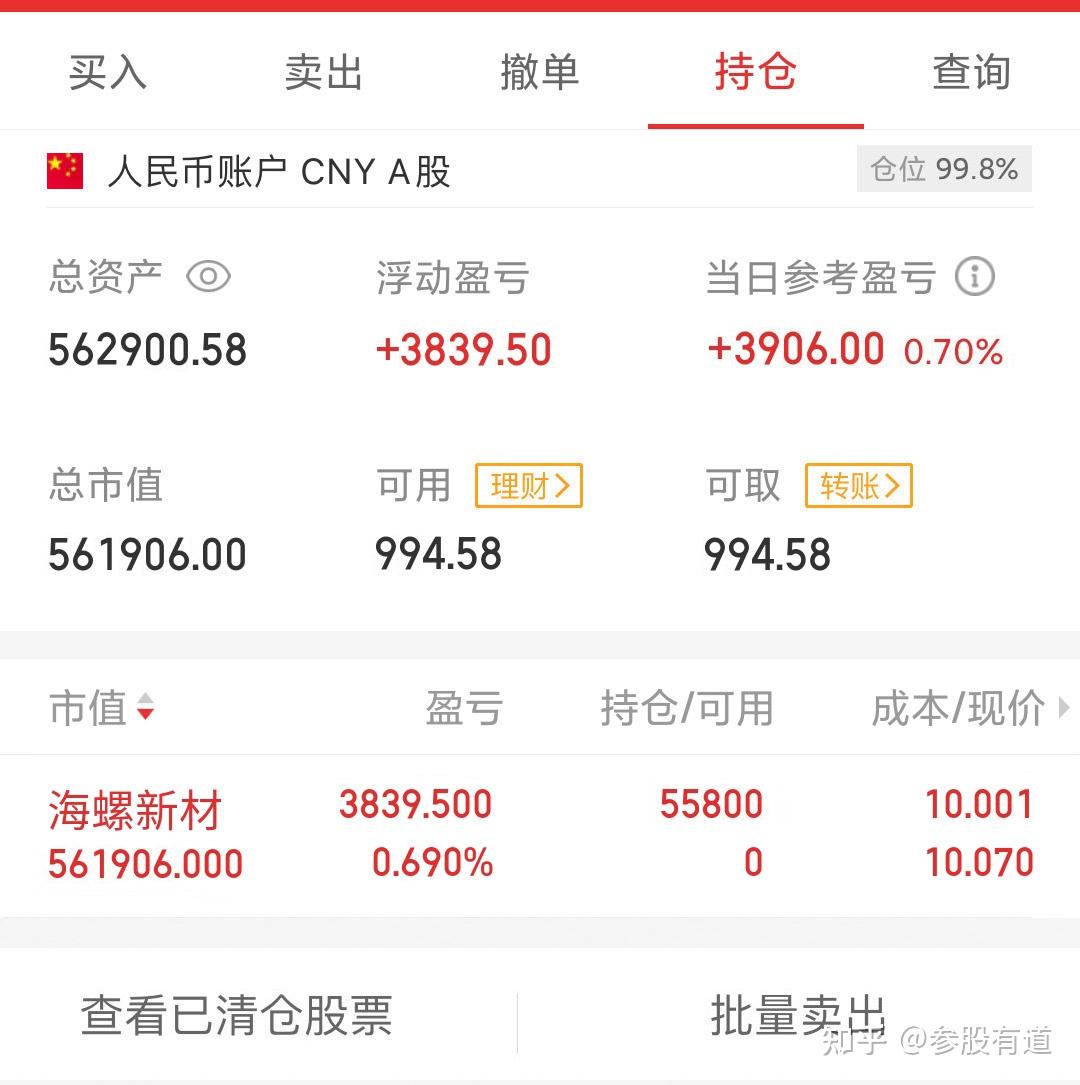Click the right arrow beside 成本/现价

point(1062,707)
